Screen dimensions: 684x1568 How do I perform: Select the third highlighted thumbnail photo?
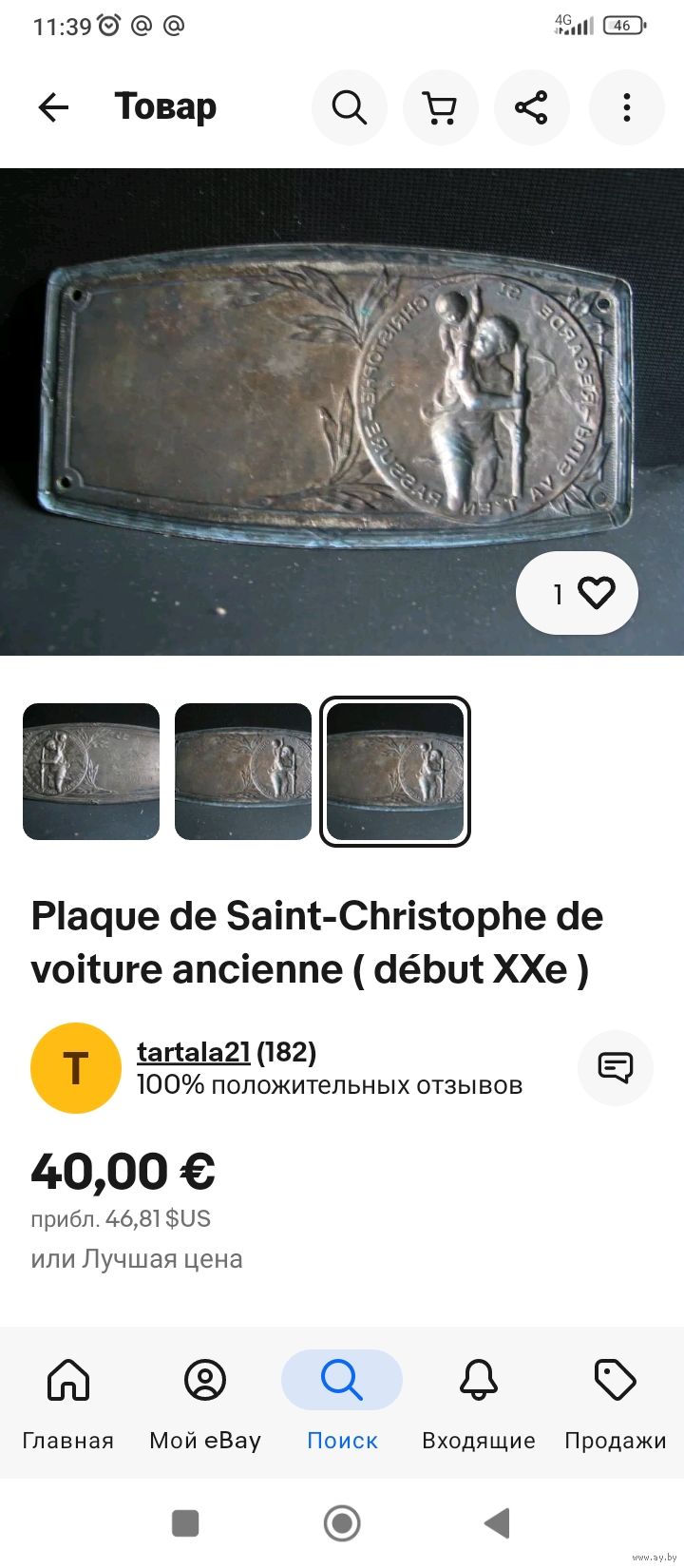coord(395,772)
